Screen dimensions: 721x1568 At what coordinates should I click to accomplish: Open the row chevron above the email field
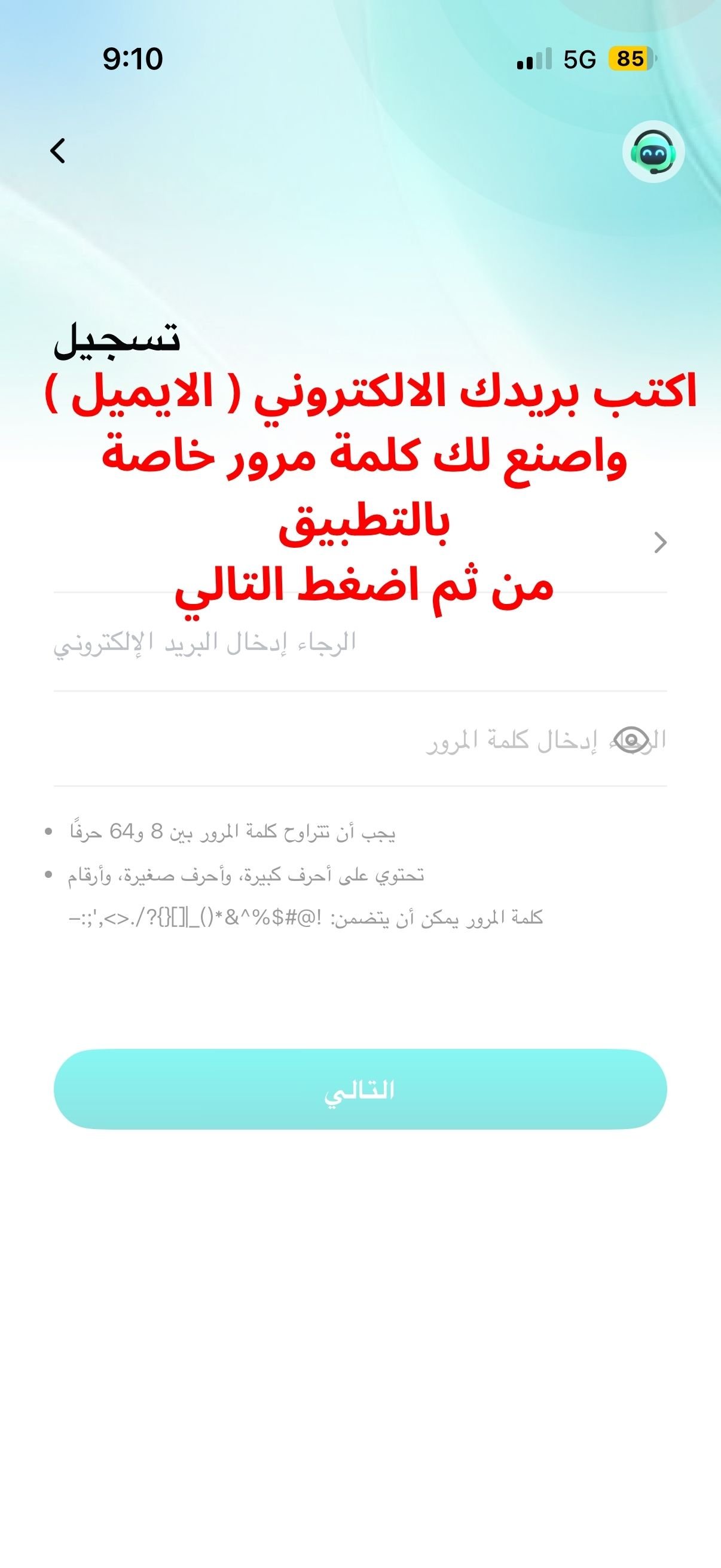point(659,542)
